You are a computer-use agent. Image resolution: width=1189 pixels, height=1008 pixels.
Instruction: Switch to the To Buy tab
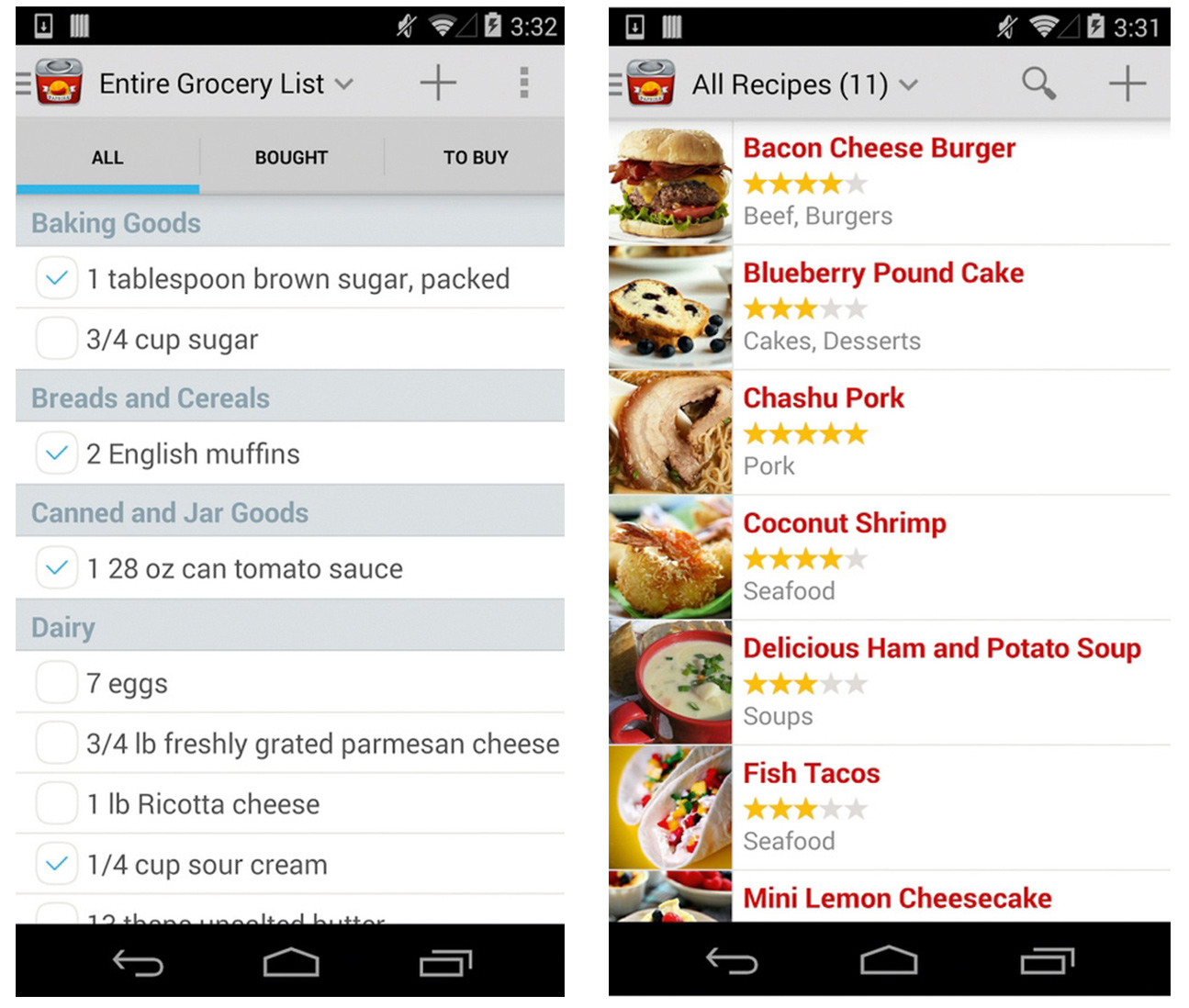coord(475,157)
